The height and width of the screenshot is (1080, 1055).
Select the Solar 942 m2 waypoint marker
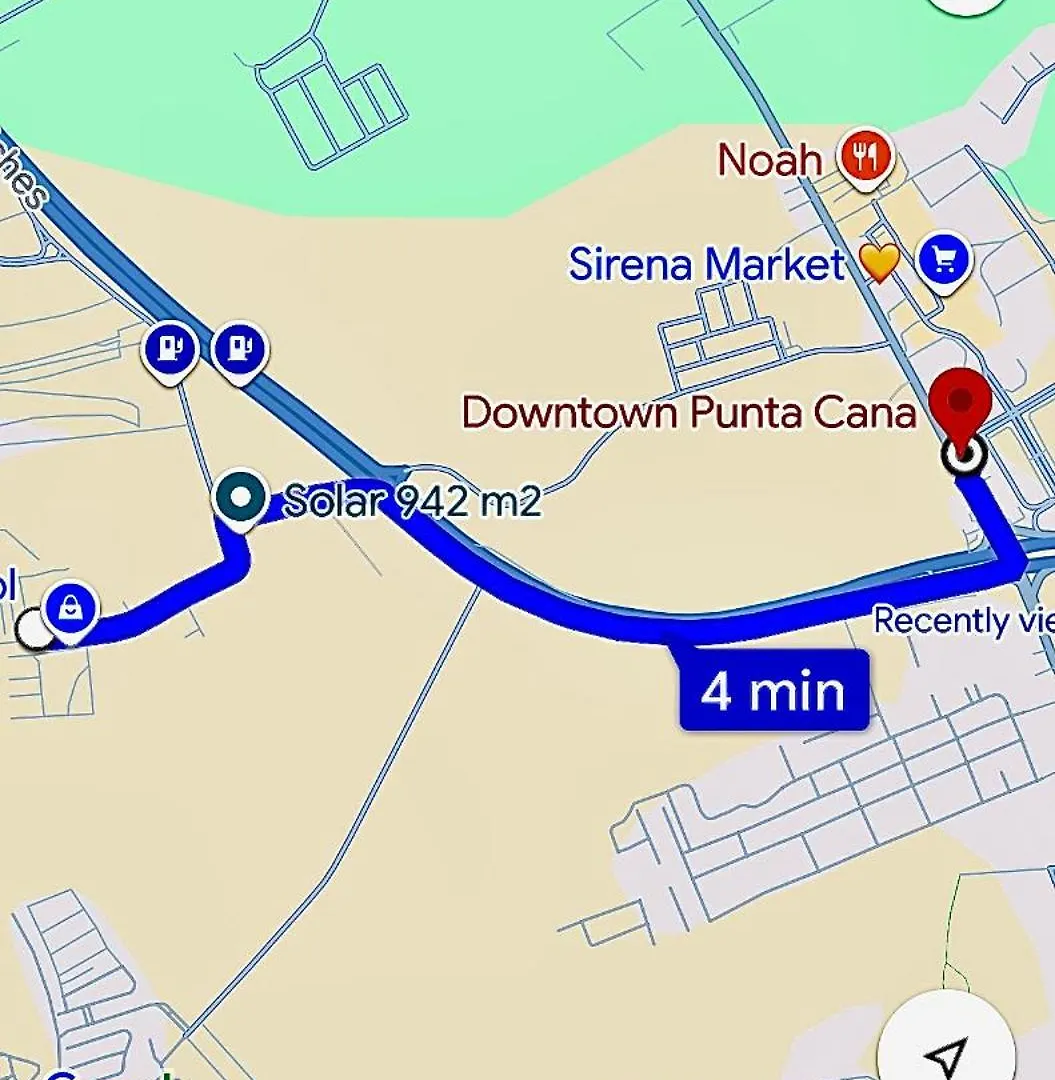click(x=241, y=496)
